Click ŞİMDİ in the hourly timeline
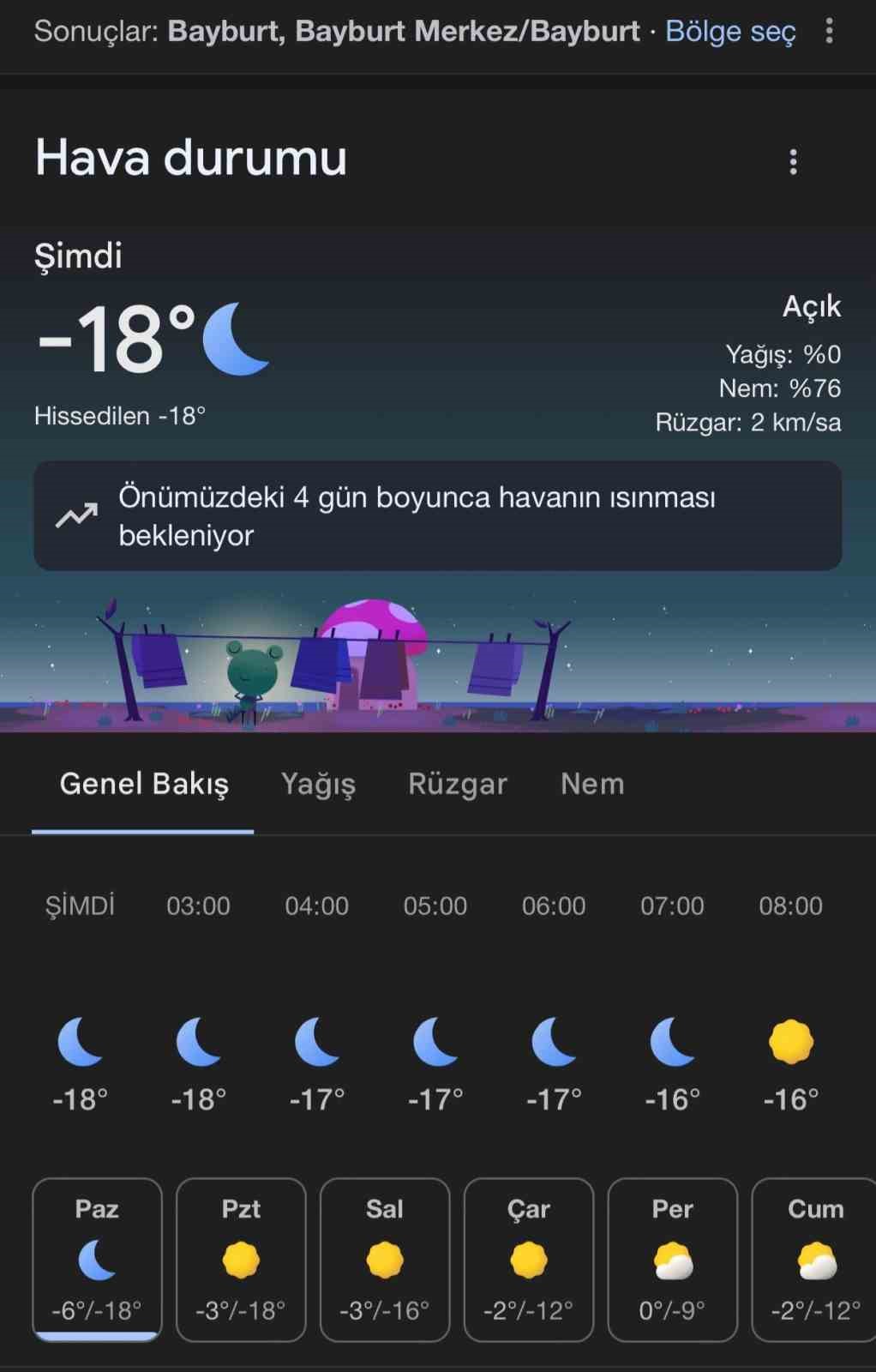This screenshot has width=876, height=1372. 78,905
